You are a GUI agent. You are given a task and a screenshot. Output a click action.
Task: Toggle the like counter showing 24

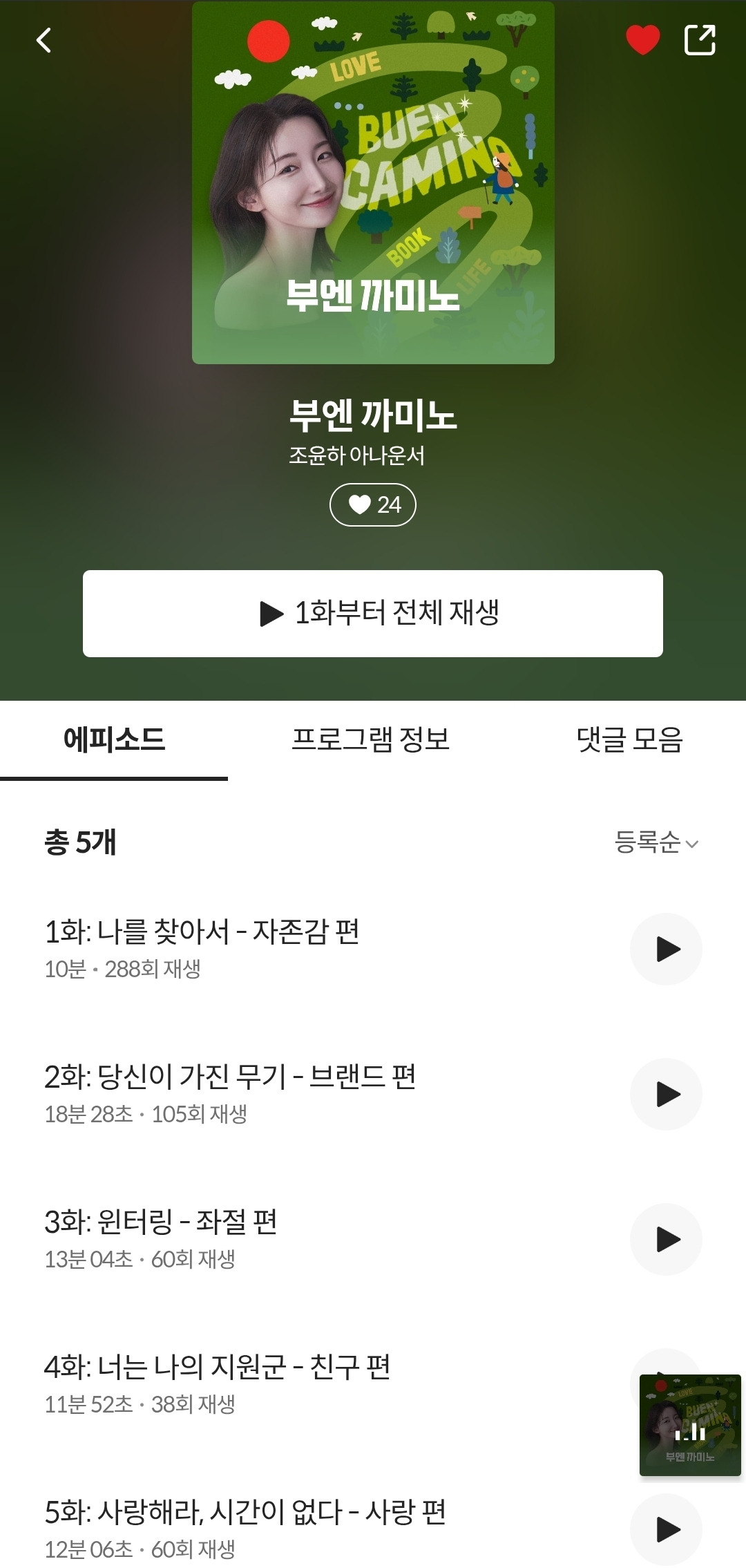(x=373, y=504)
